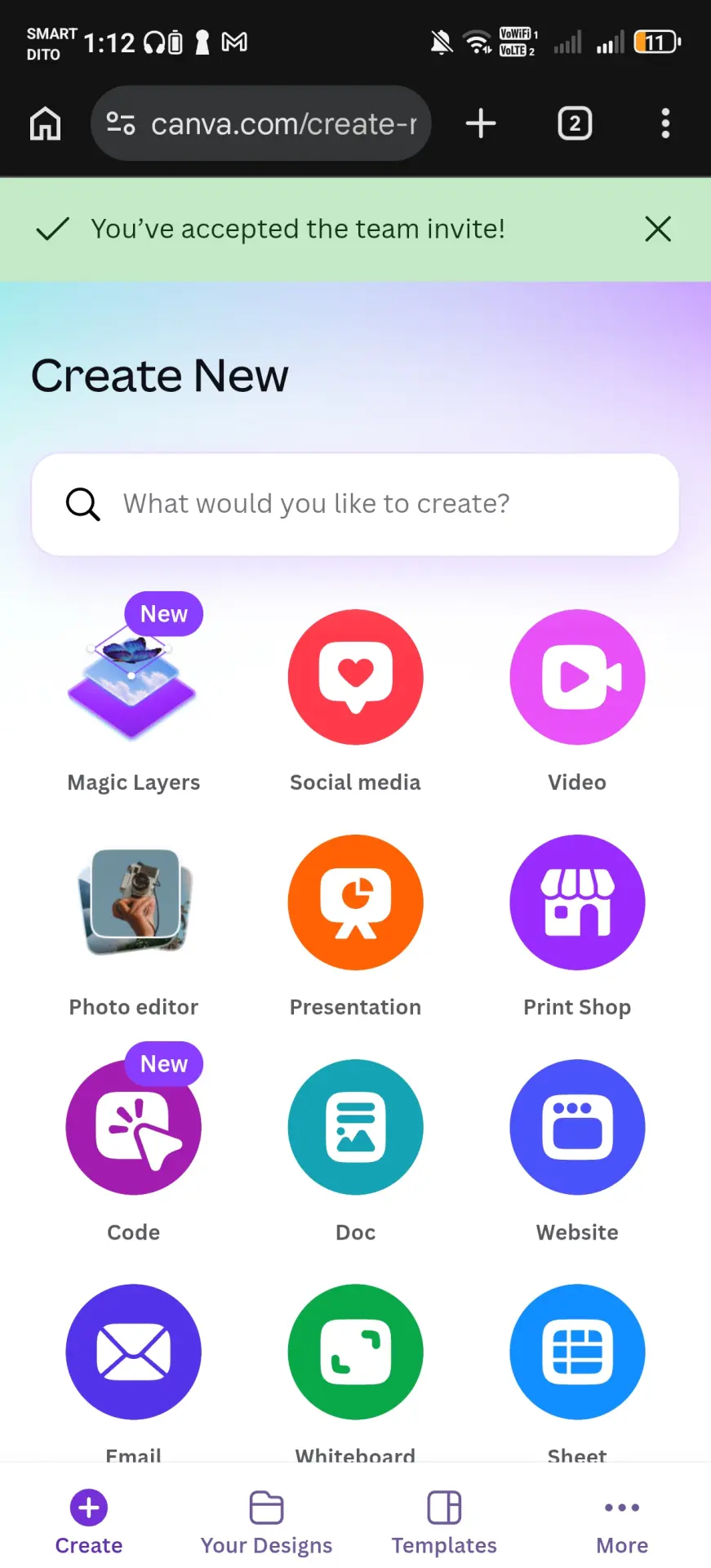This screenshot has height=1568, width=711.
Task: Open the browser overflow menu
Action: point(665,123)
